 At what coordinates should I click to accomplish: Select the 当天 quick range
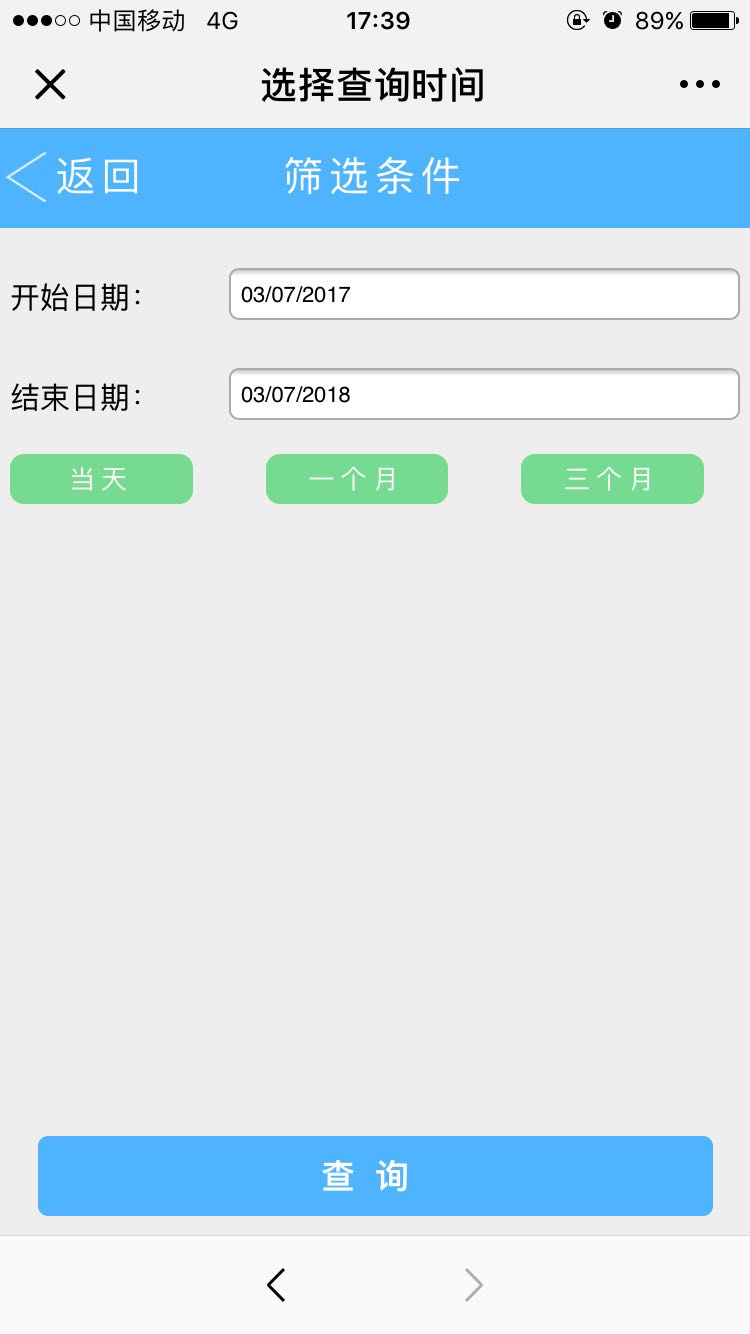(x=101, y=479)
